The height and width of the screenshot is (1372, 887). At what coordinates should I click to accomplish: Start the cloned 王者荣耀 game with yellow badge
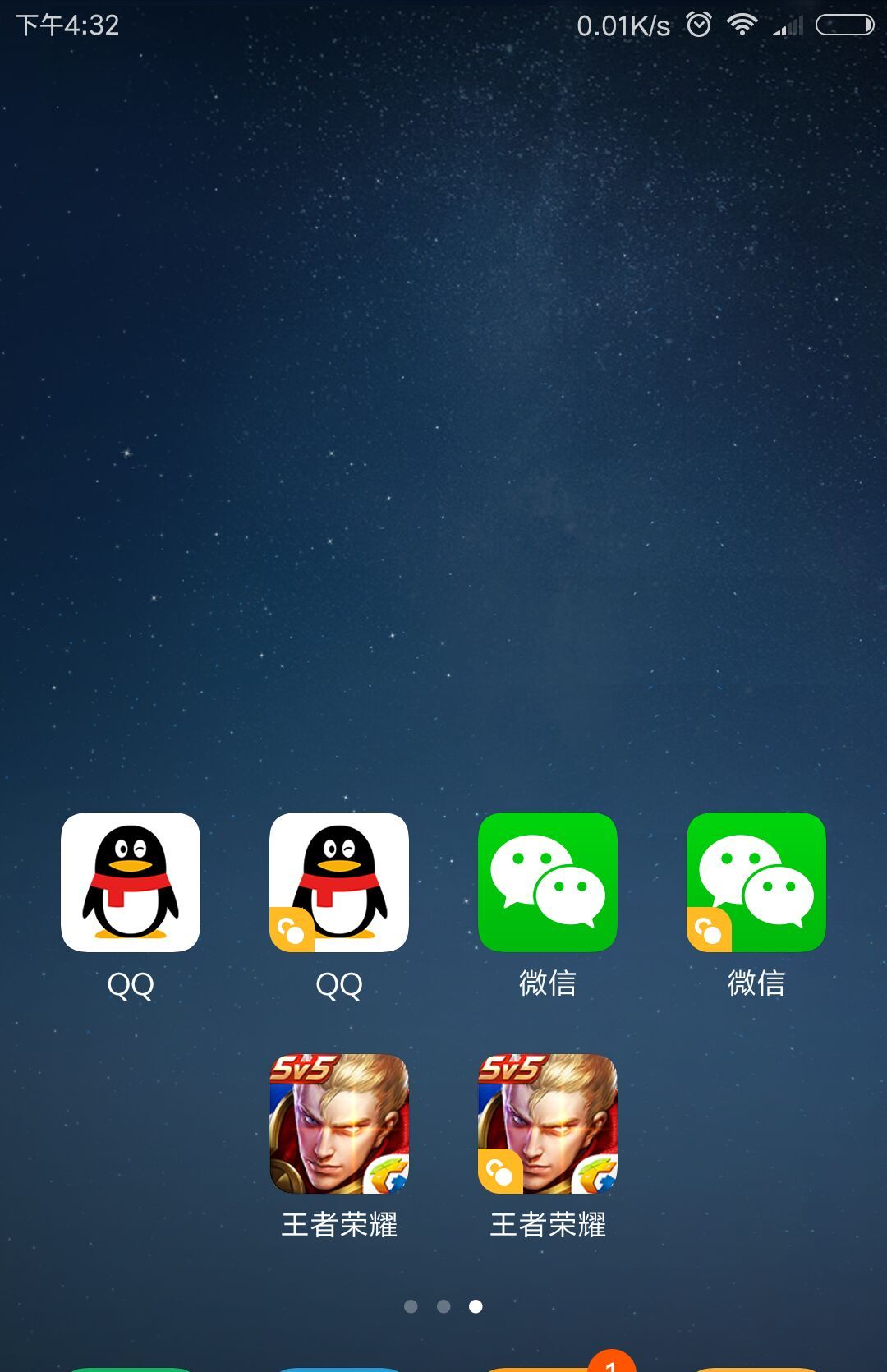548,1124
